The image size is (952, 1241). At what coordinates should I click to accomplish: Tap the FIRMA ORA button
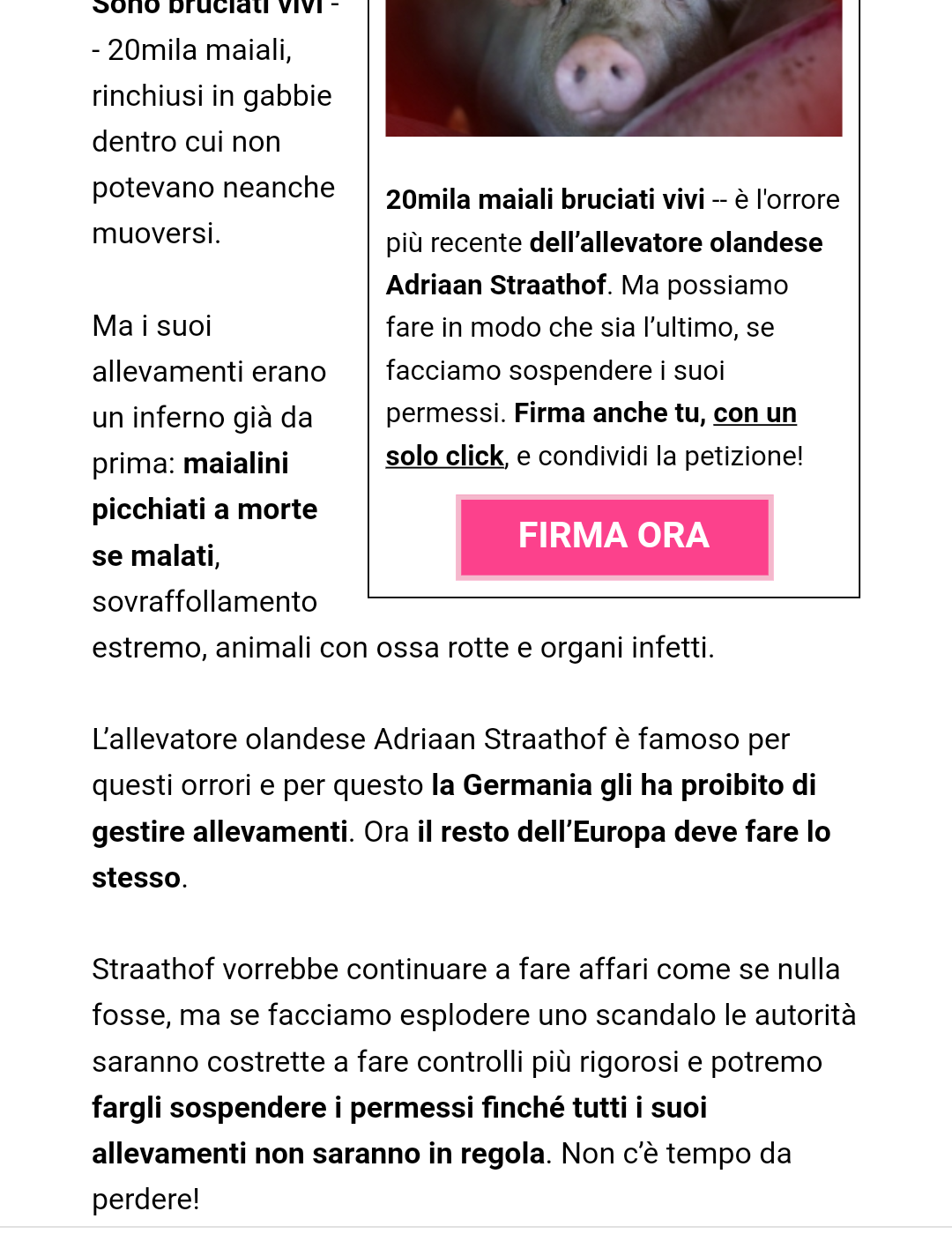point(614,537)
